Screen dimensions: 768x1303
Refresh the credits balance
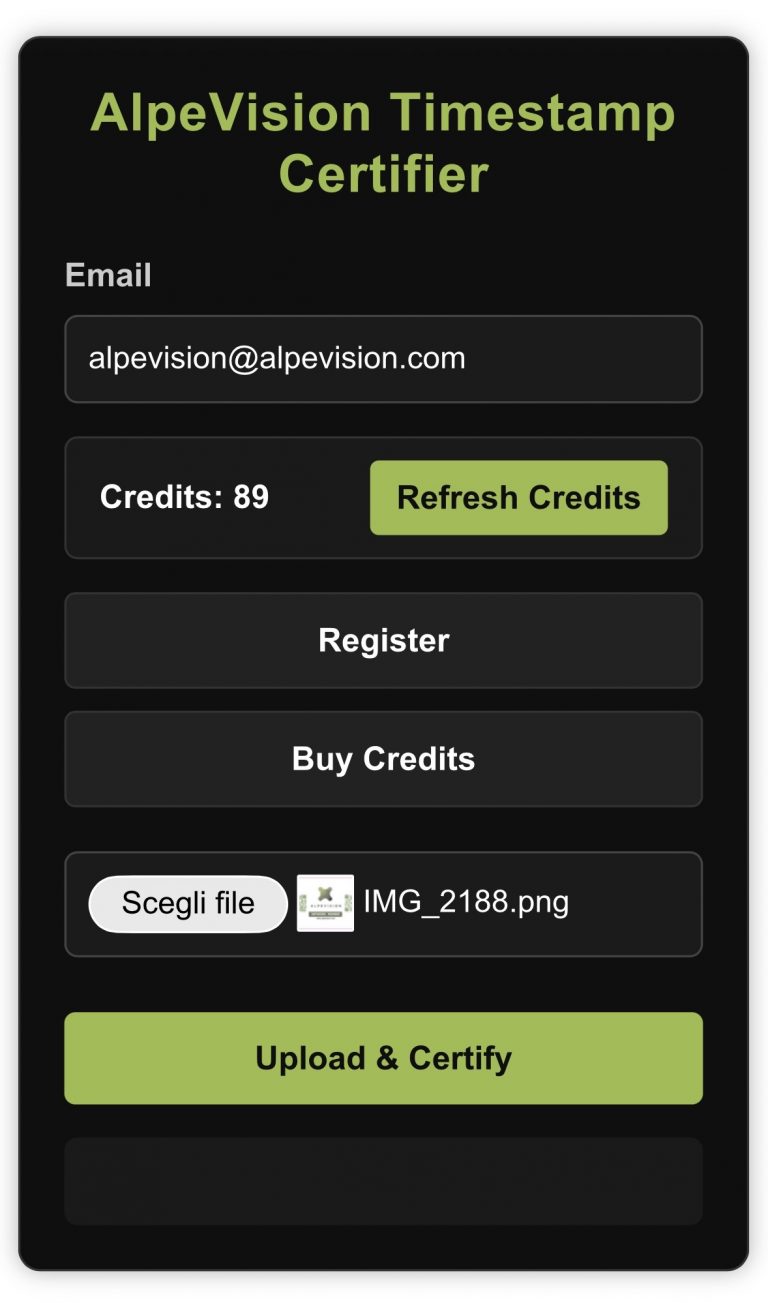pos(518,498)
